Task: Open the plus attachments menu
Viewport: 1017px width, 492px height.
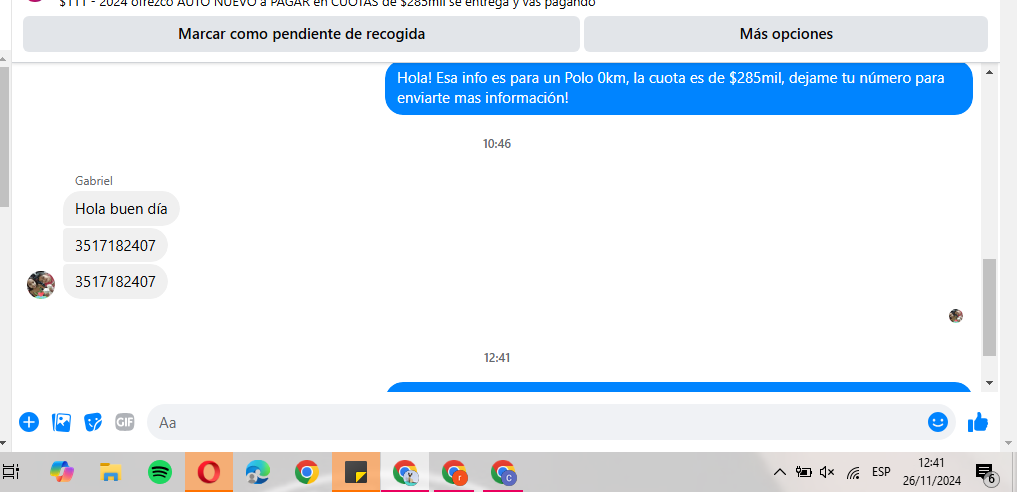Action: [x=29, y=422]
